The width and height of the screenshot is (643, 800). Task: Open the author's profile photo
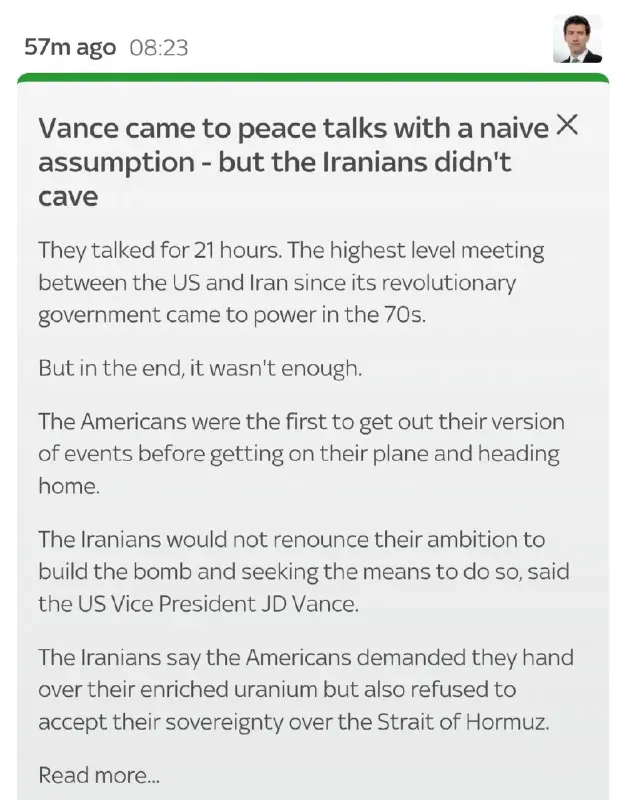578,40
